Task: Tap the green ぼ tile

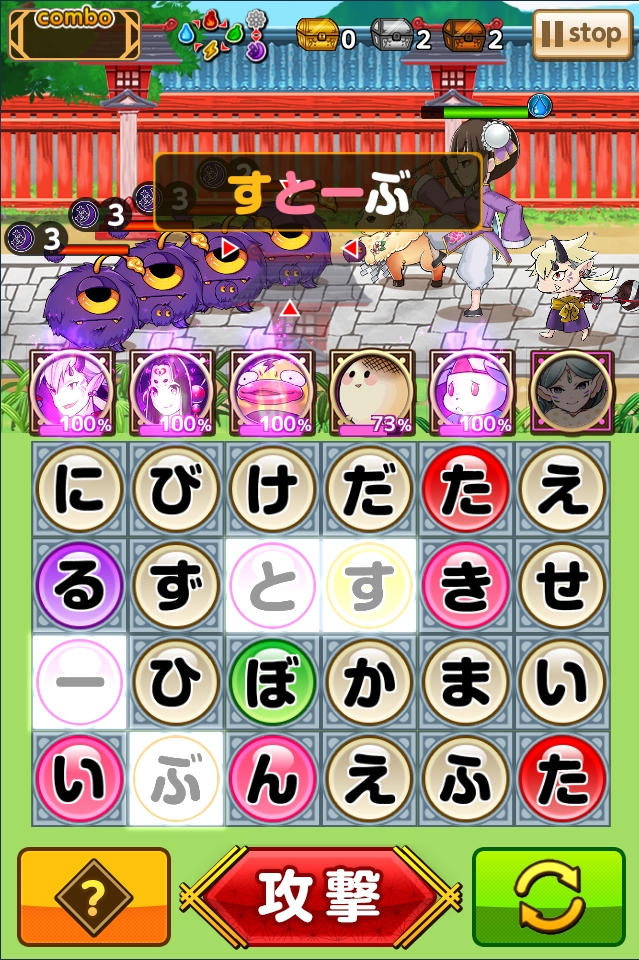Action: [273, 683]
